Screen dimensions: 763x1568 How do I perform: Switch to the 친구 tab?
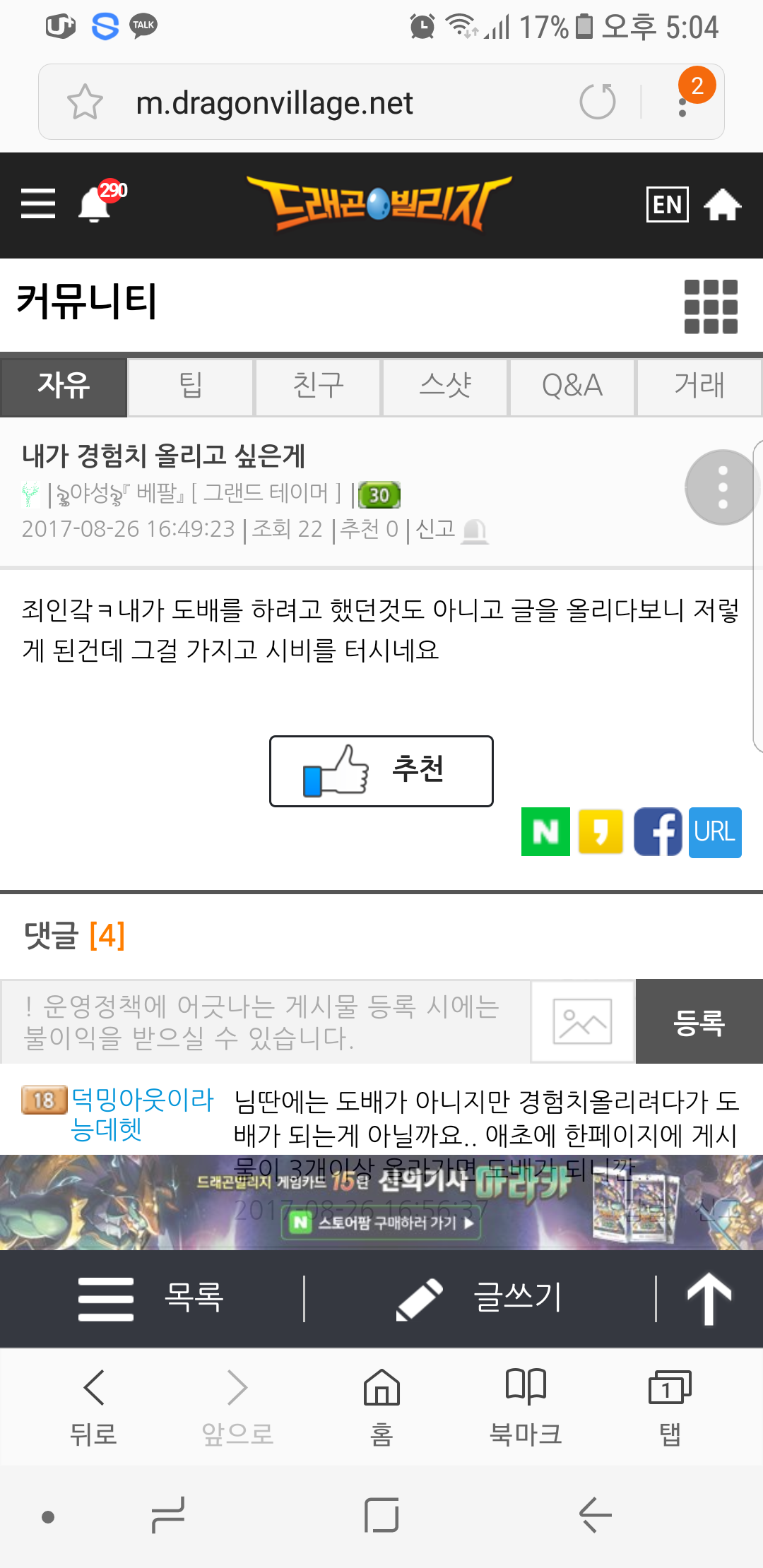click(318, 386)
